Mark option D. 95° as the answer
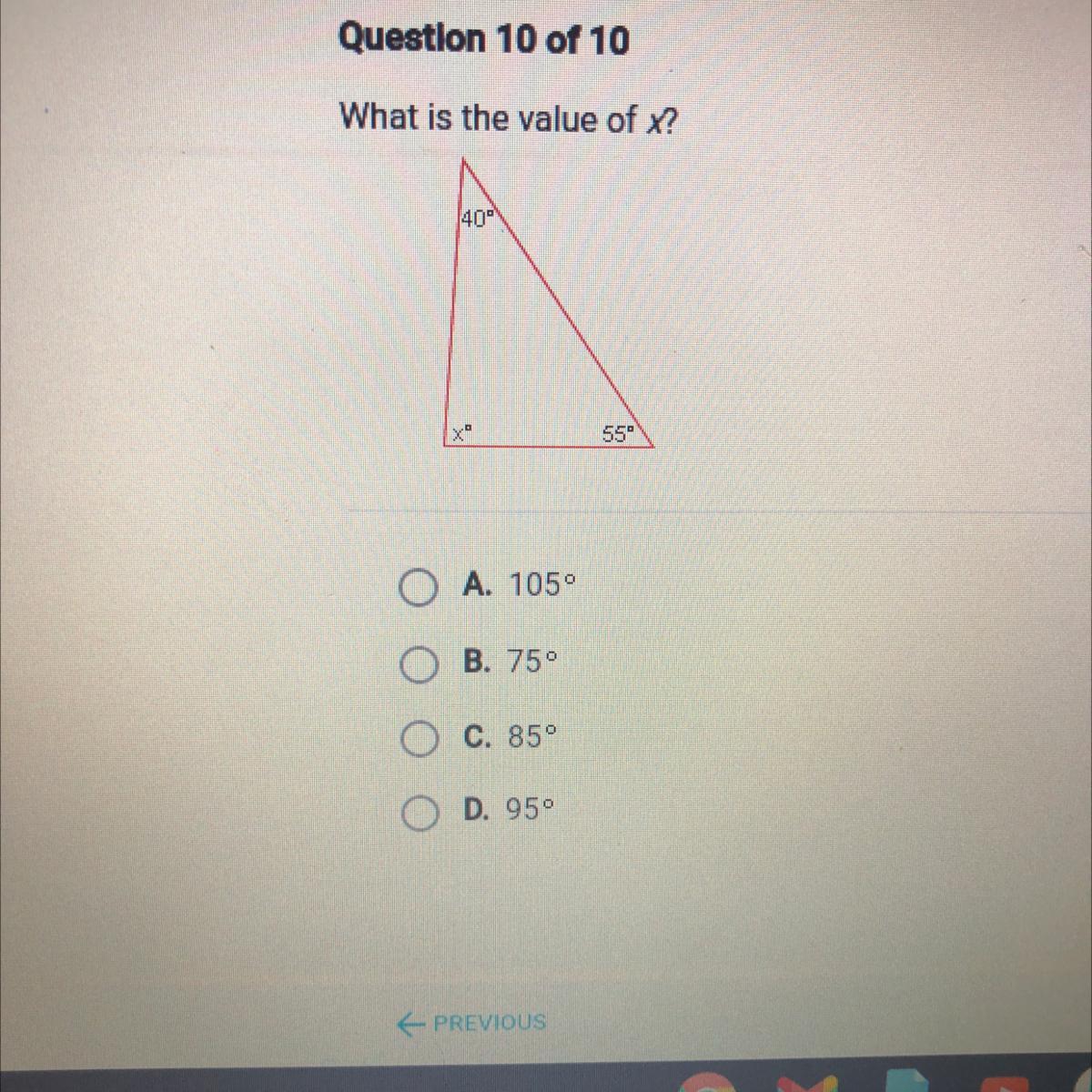Viewport: 1092px width, 1092px height. click(418, 813)
